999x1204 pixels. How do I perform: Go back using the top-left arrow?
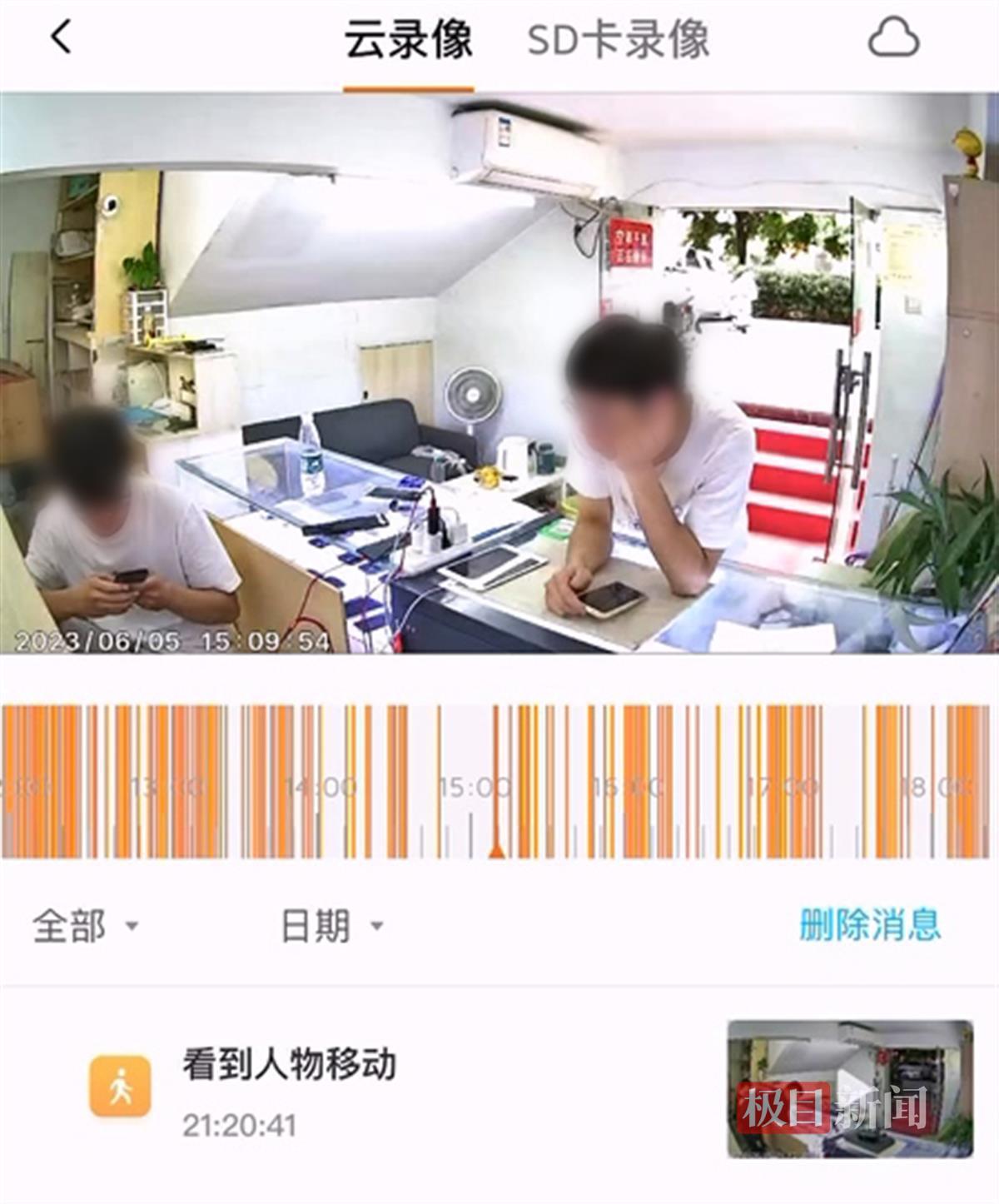click(x=61, y=38)
